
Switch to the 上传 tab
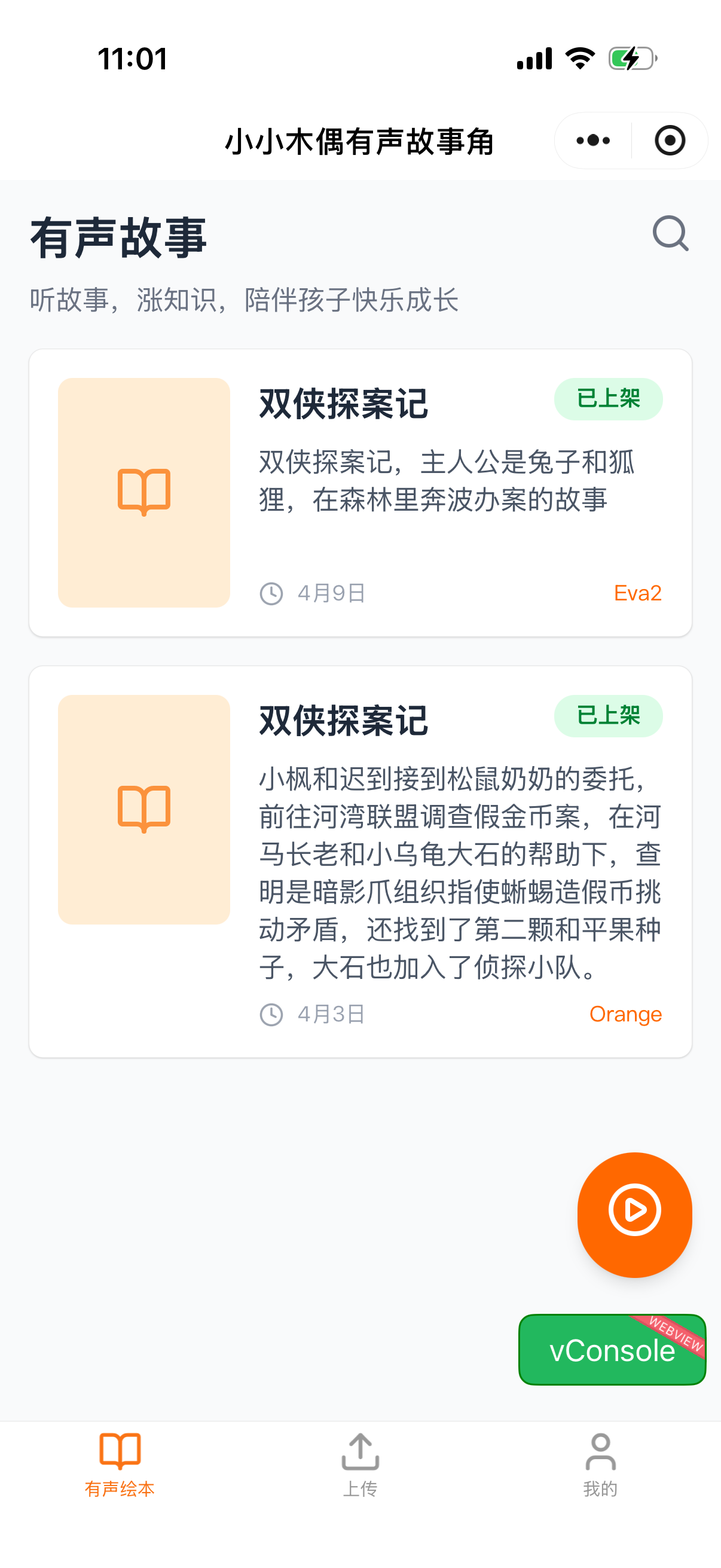(x=360, y=1473)
